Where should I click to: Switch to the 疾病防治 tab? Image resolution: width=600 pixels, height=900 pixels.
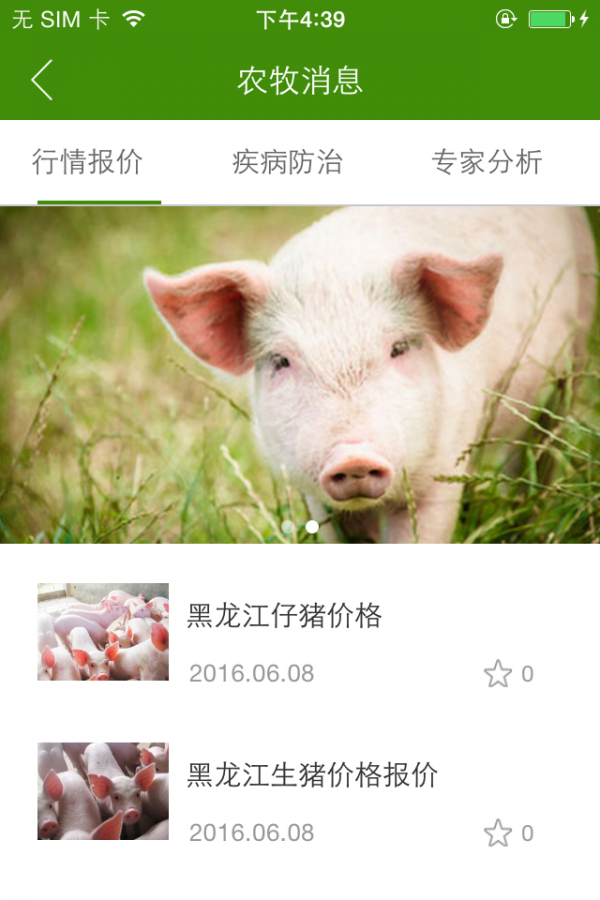(x=287, y=162)
